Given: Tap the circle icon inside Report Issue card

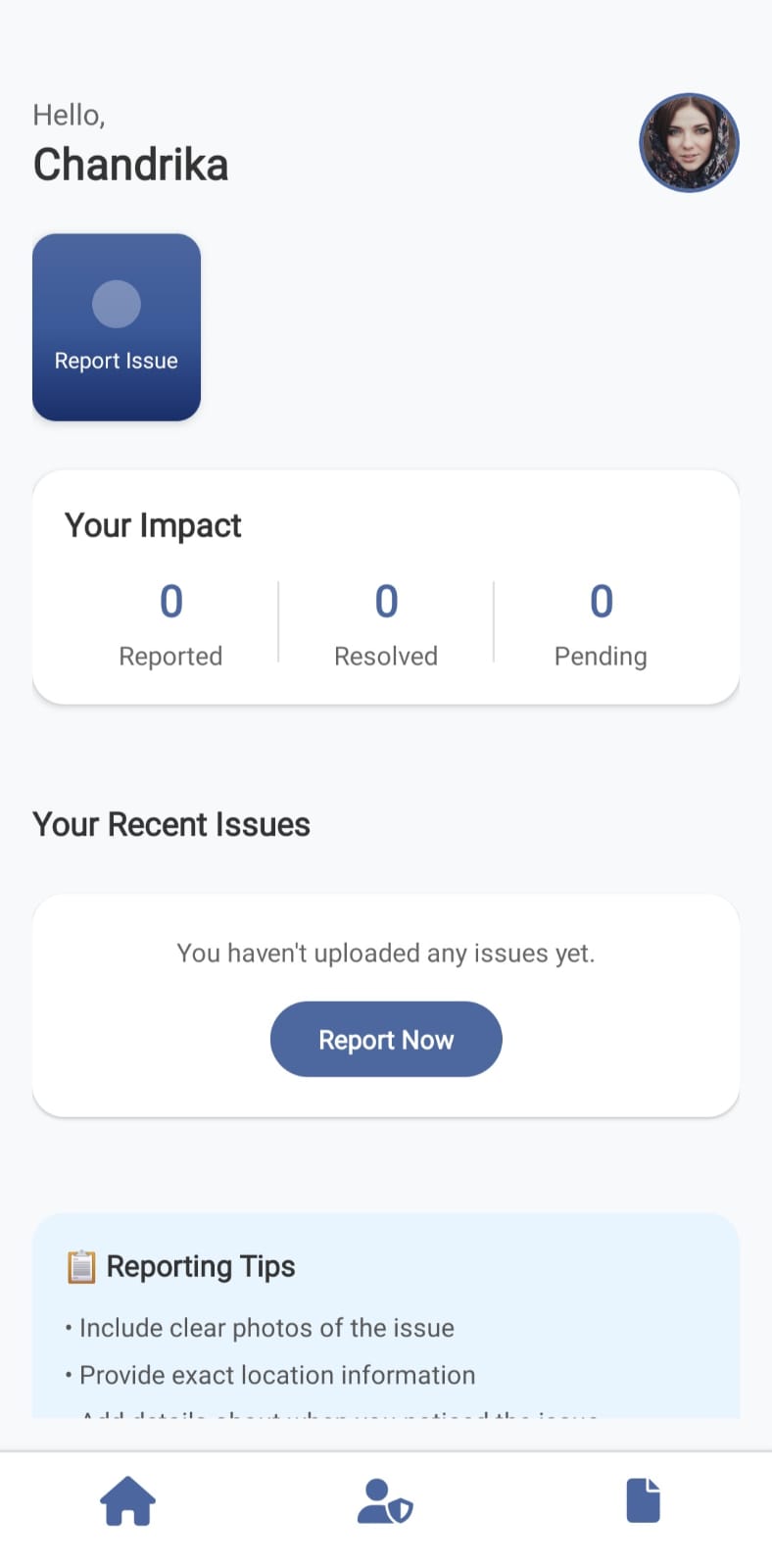Looking at the screenshot, I should 116,304.
